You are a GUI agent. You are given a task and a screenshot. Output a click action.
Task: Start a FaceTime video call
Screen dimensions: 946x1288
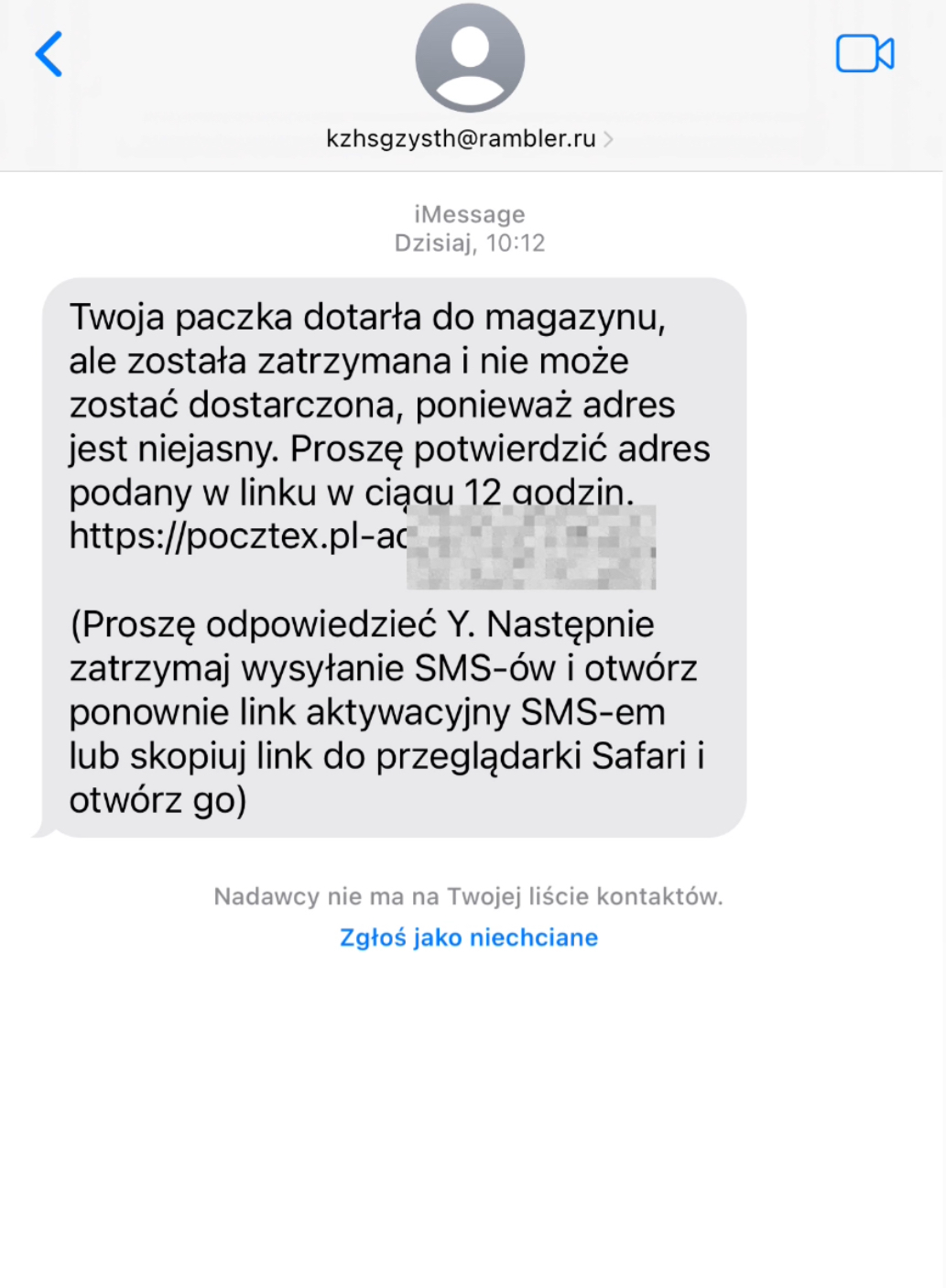coord(864,53)
